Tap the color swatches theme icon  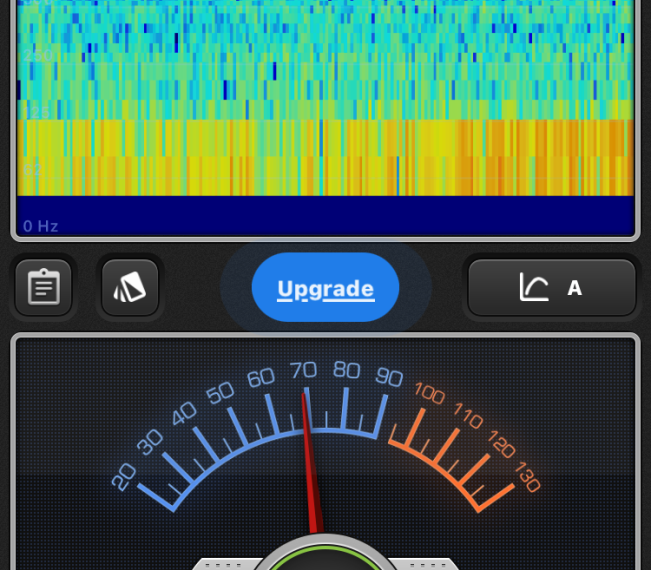click(130, 288)
